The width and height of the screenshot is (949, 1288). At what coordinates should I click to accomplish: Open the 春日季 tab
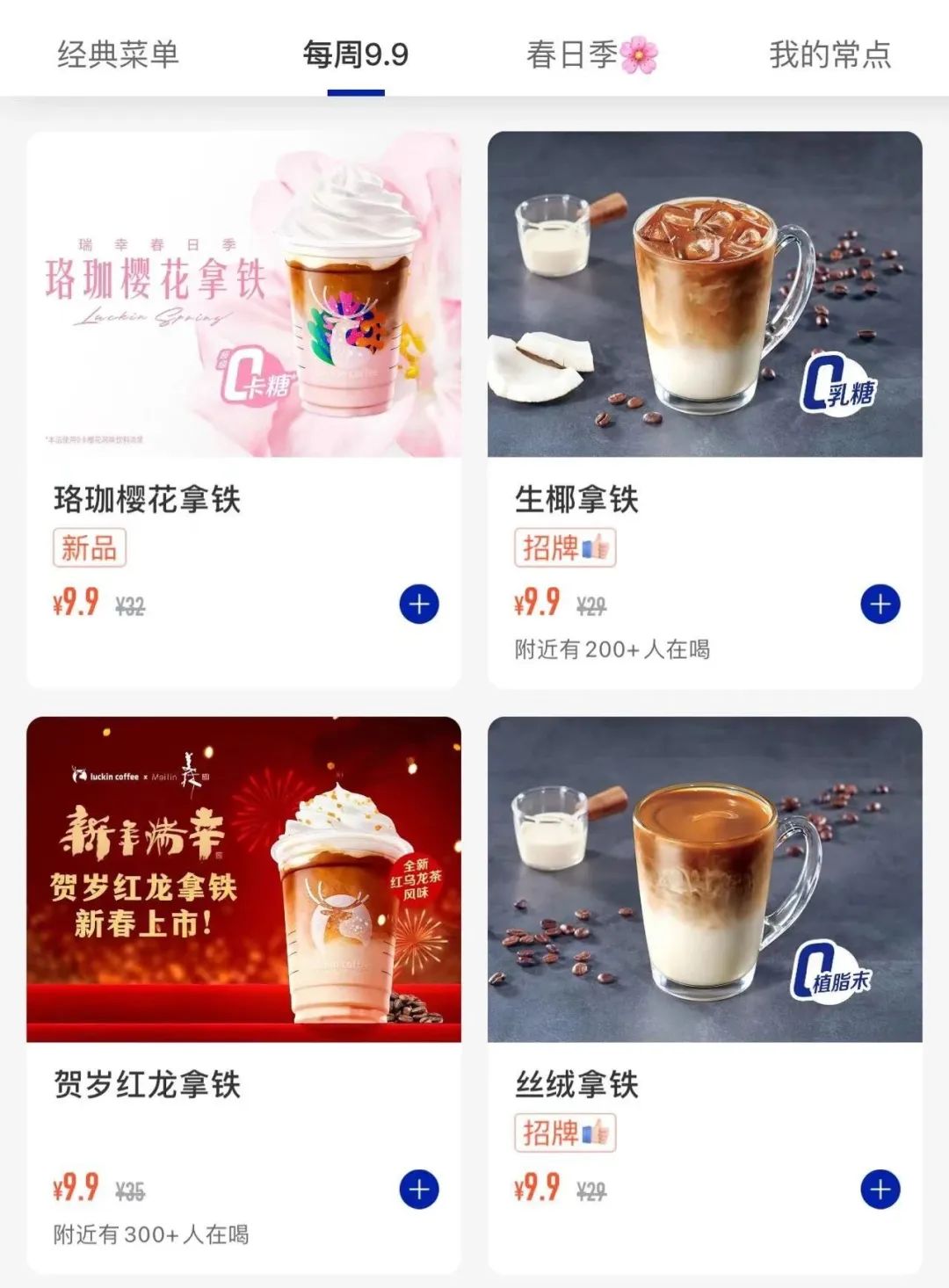pos(591,54)
